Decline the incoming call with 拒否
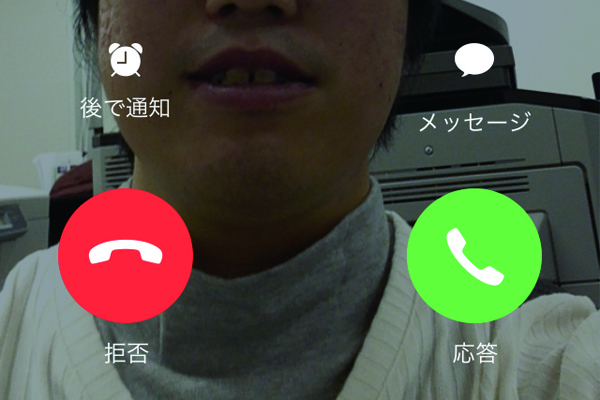Screen dimensions: 600x400 pyautogui.click(x=125, y=255)
